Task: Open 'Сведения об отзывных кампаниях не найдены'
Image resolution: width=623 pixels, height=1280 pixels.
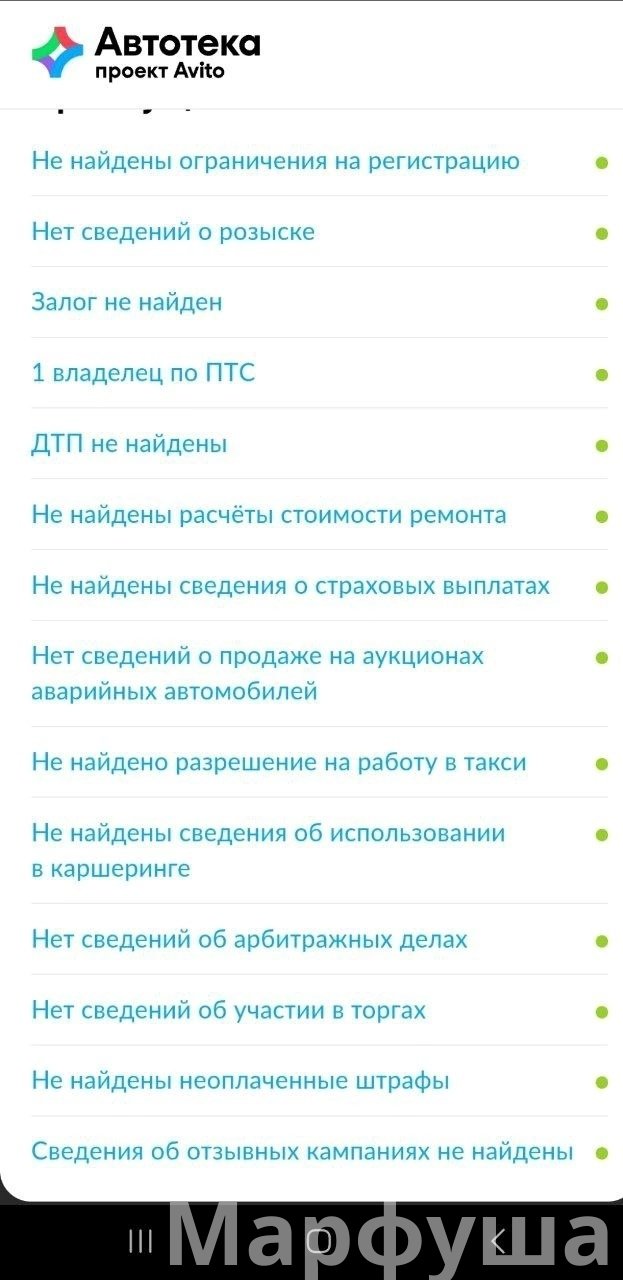Action: (303, 1152)
